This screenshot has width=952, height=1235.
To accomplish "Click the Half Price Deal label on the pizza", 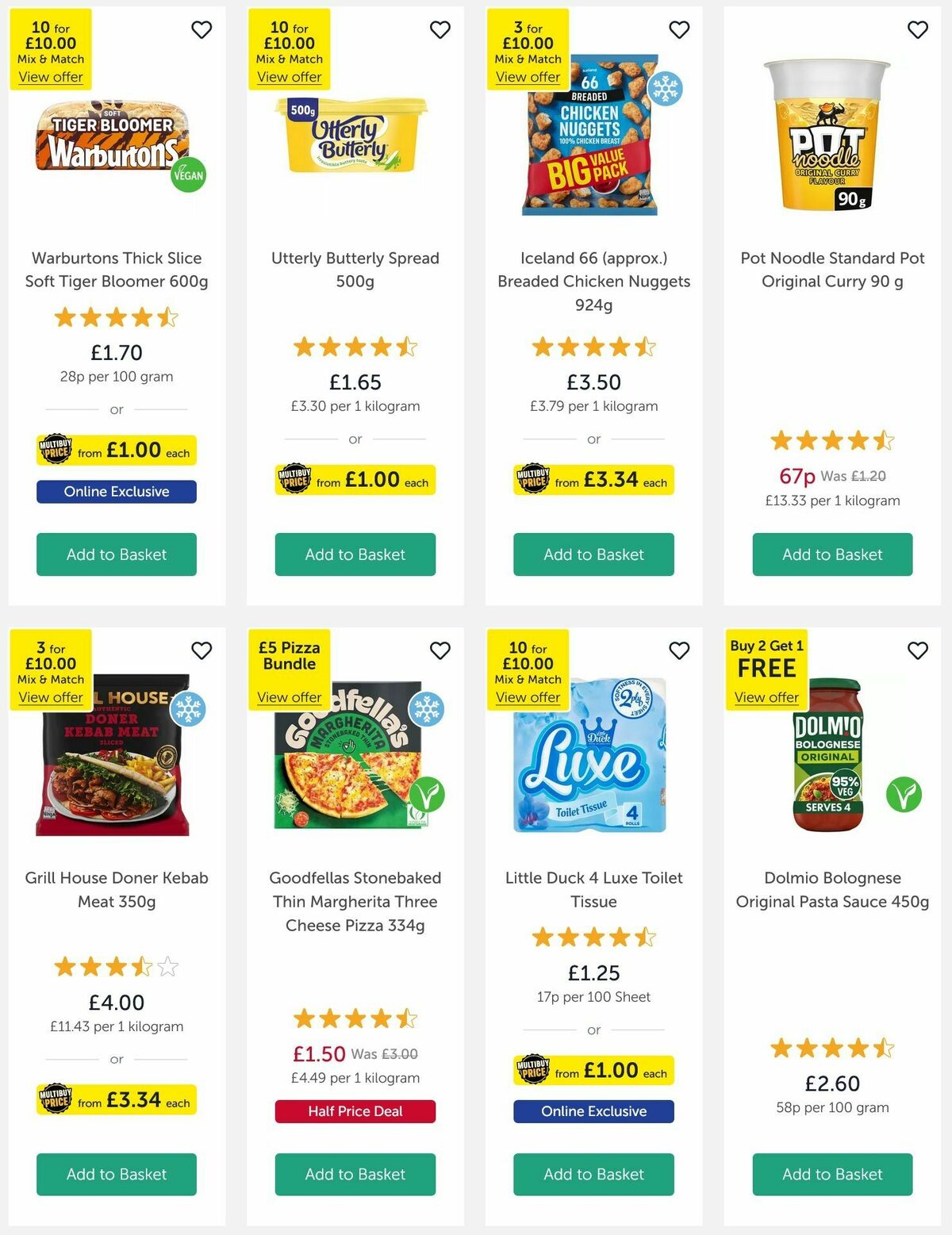I will [354, 1111].
